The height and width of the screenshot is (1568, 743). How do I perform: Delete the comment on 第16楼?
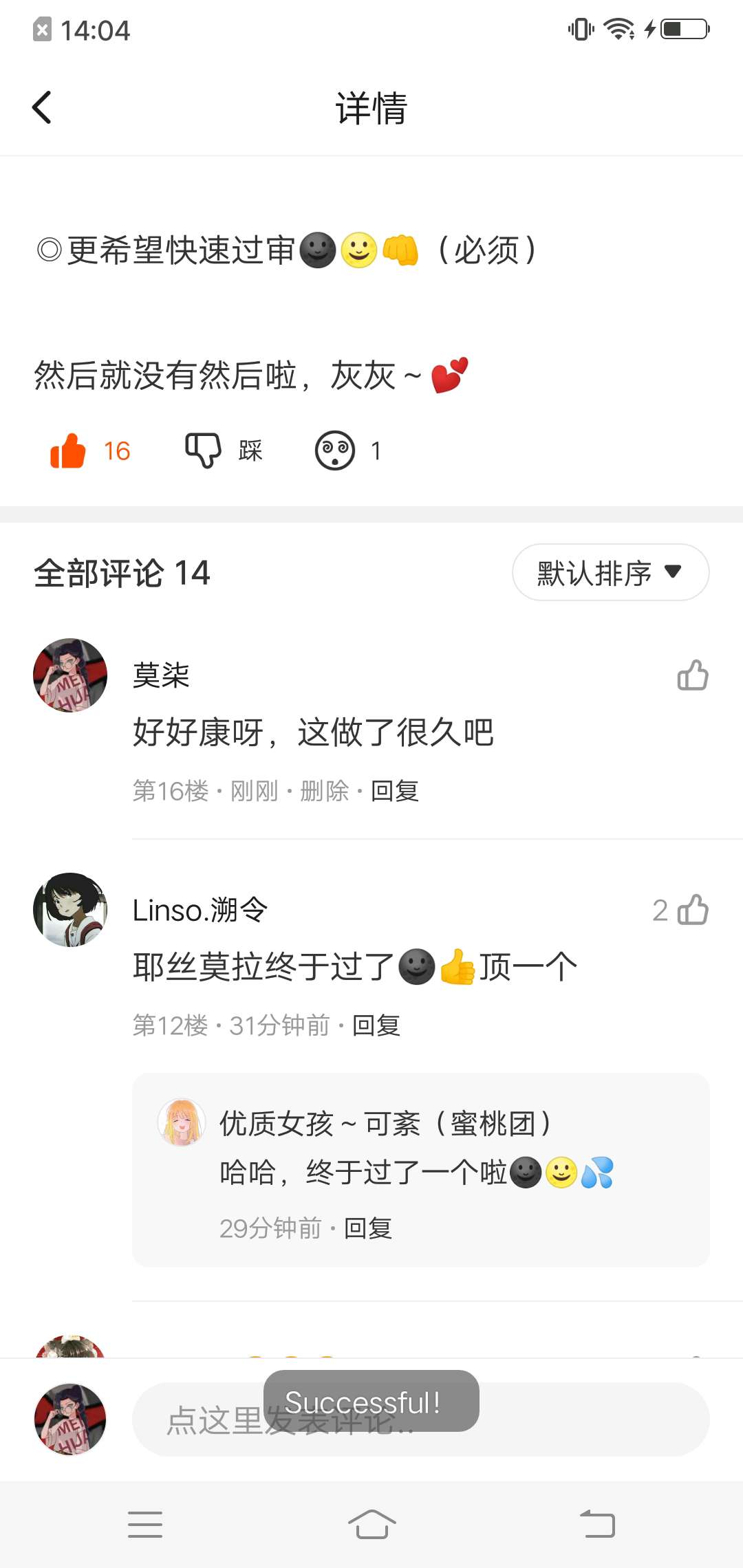click(325, 791)
